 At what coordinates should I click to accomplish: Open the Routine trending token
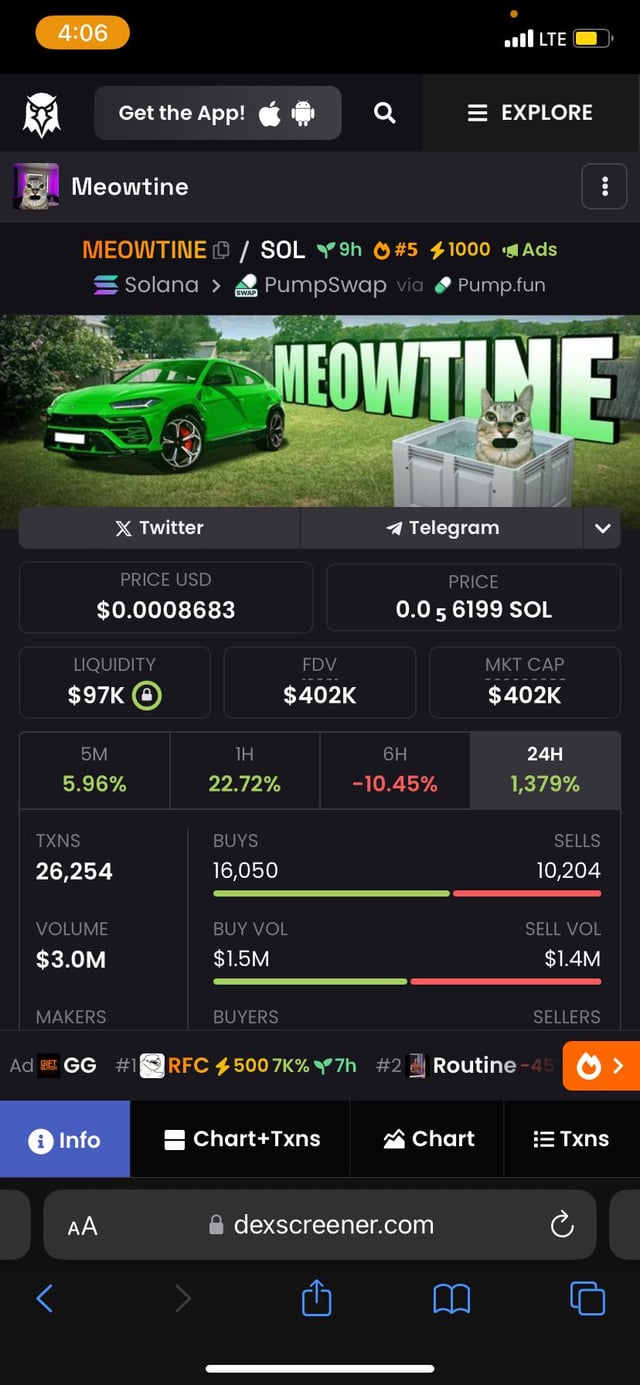point(474,1065)
